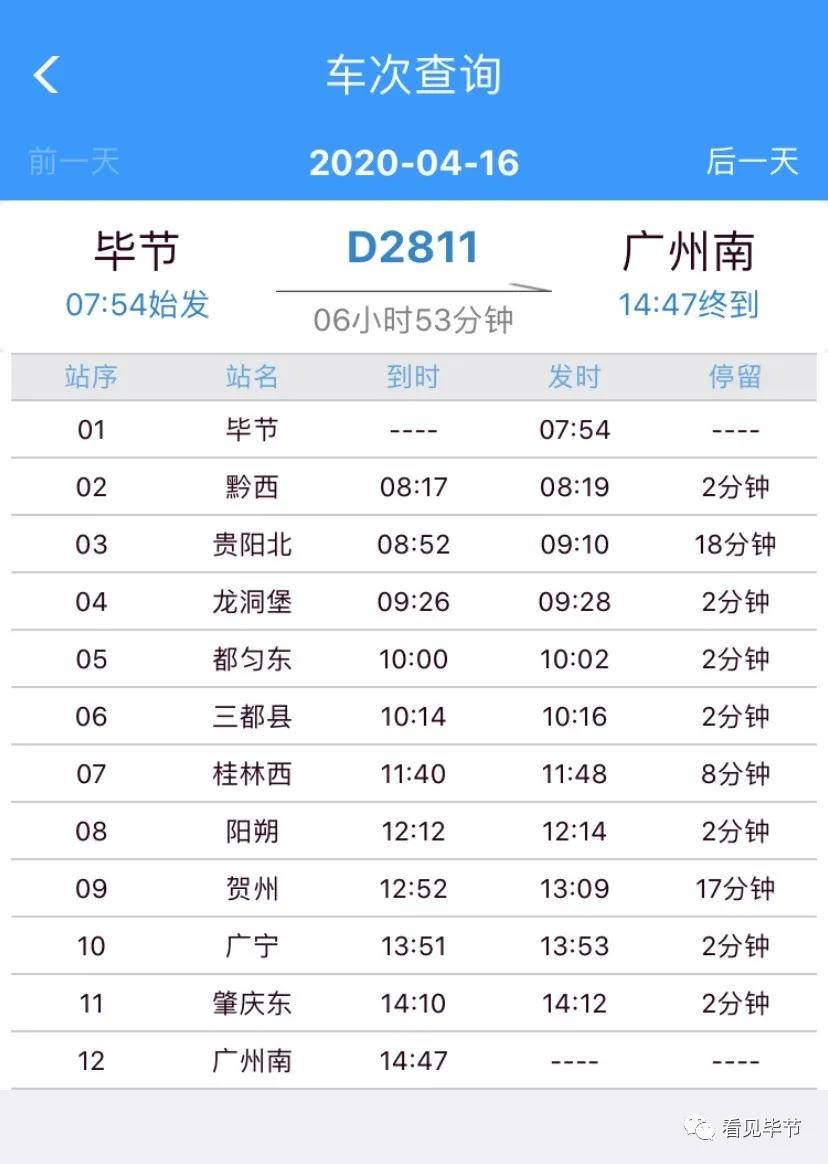
Task: Open the date 2020-04-16
Action: [414, 160]
